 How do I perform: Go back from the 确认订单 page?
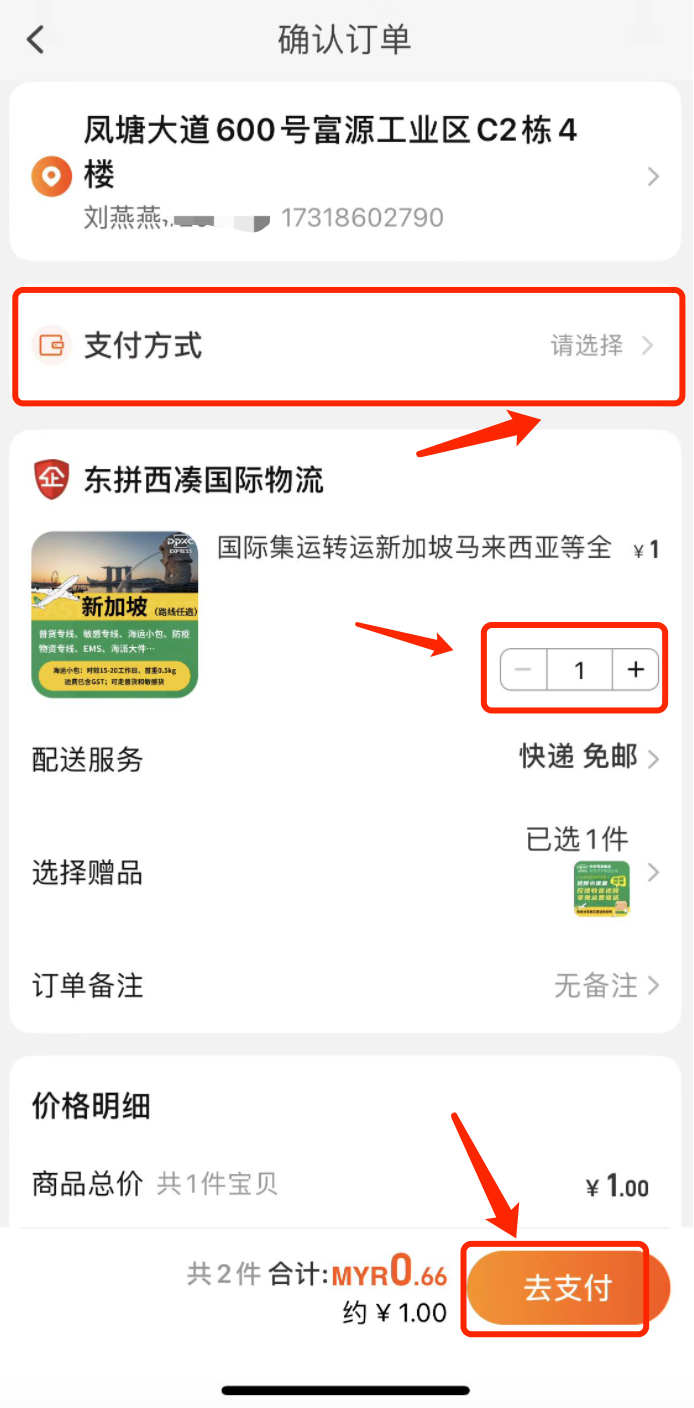pyautogui.click(x=36, y=40)
